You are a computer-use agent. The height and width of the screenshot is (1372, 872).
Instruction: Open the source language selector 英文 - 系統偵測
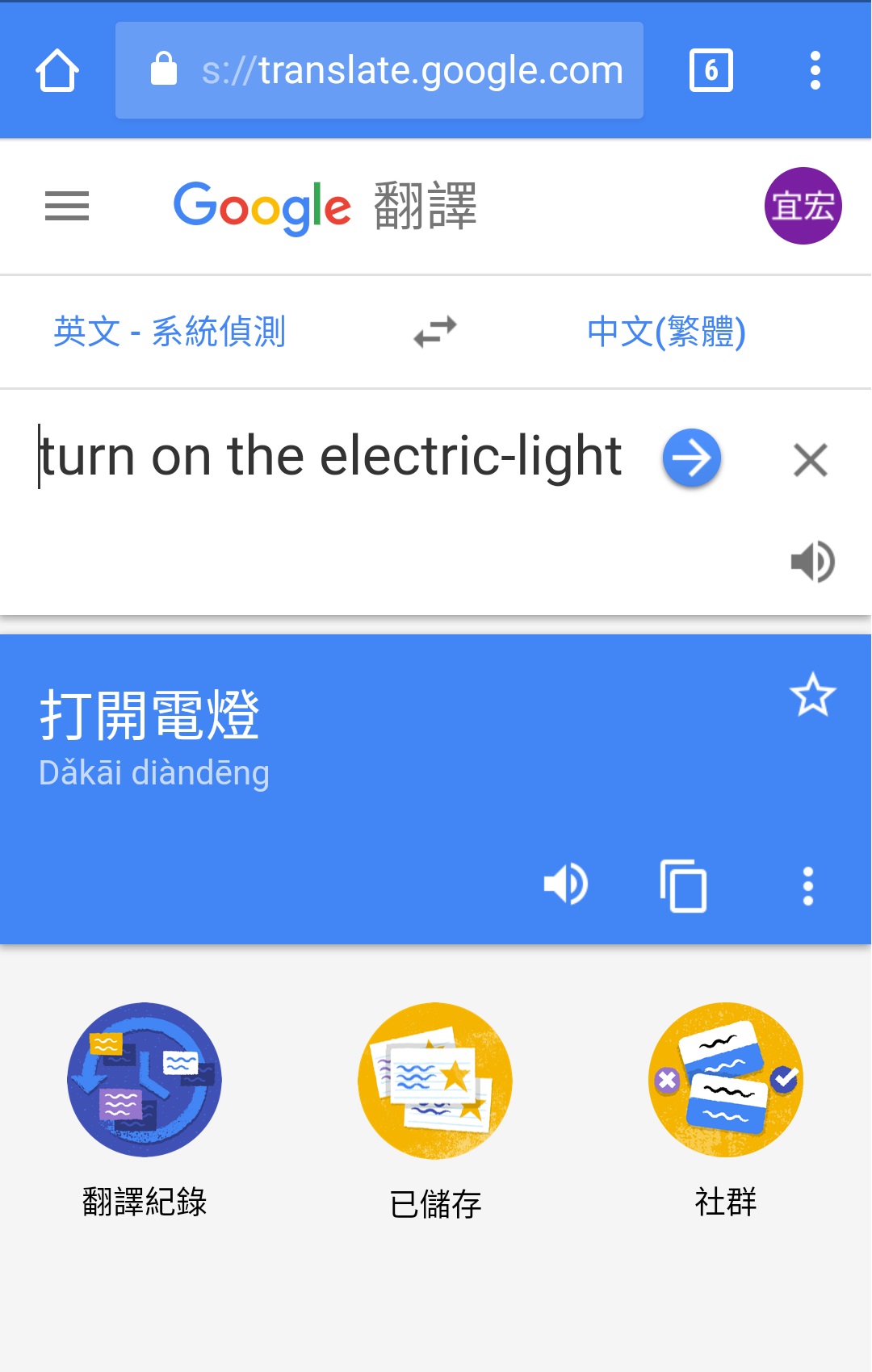(170, 332)
